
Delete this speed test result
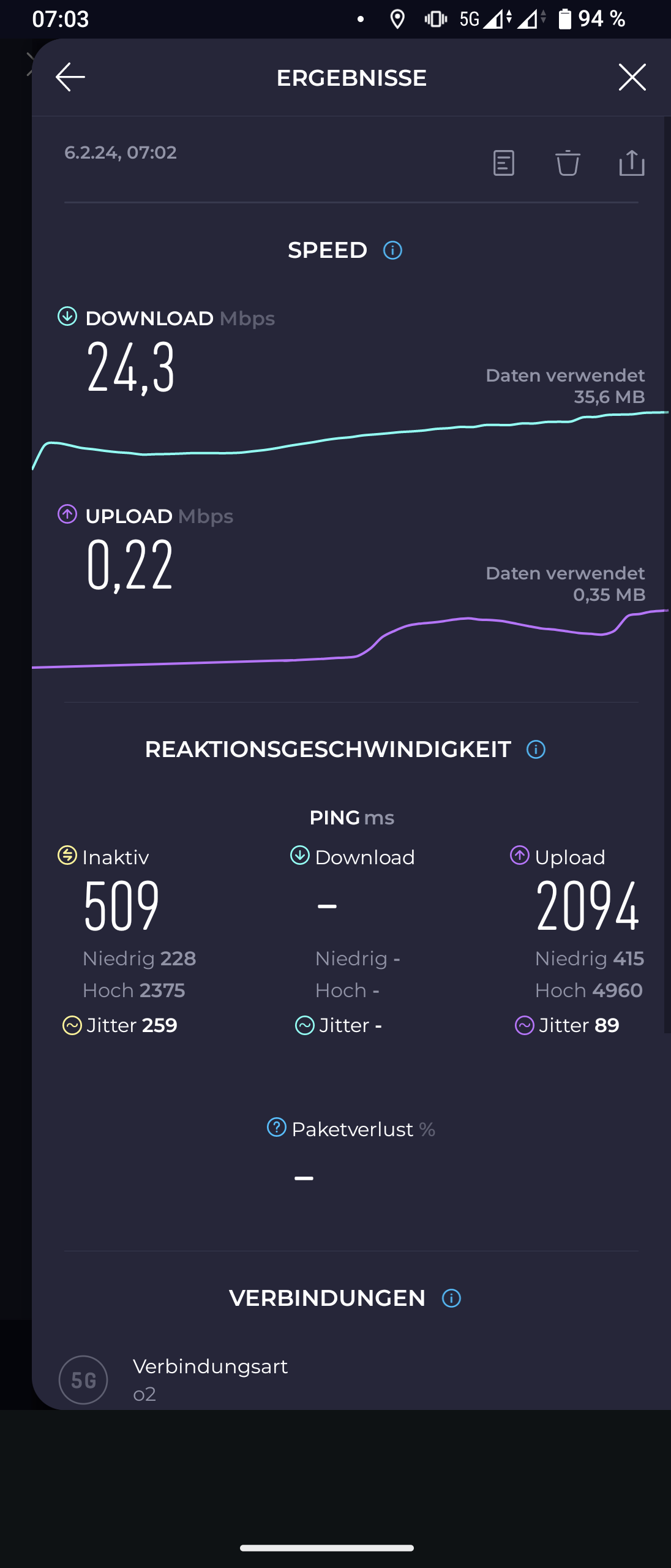tap(568, 163)
